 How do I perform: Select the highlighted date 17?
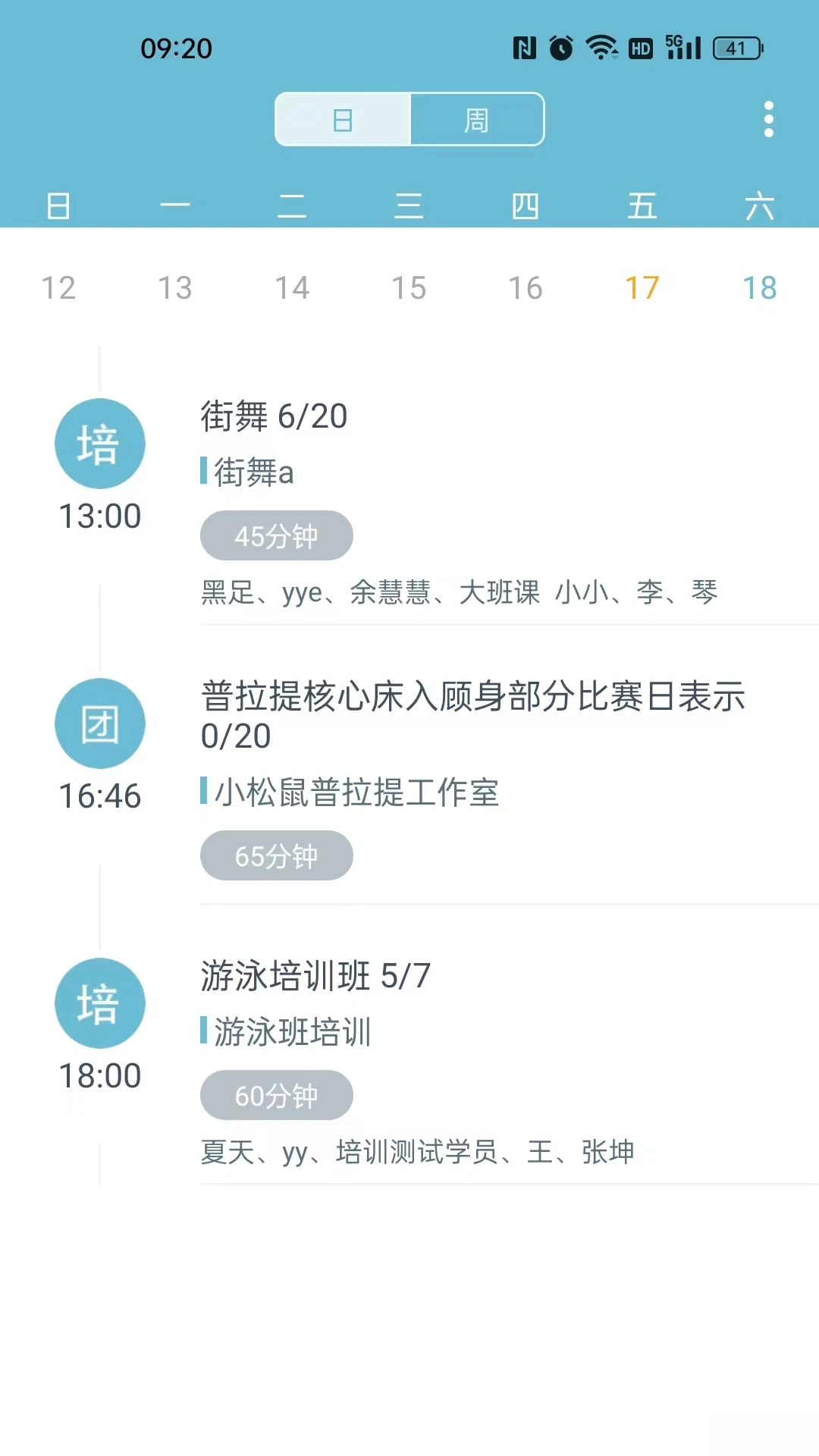tap(641, 287)
